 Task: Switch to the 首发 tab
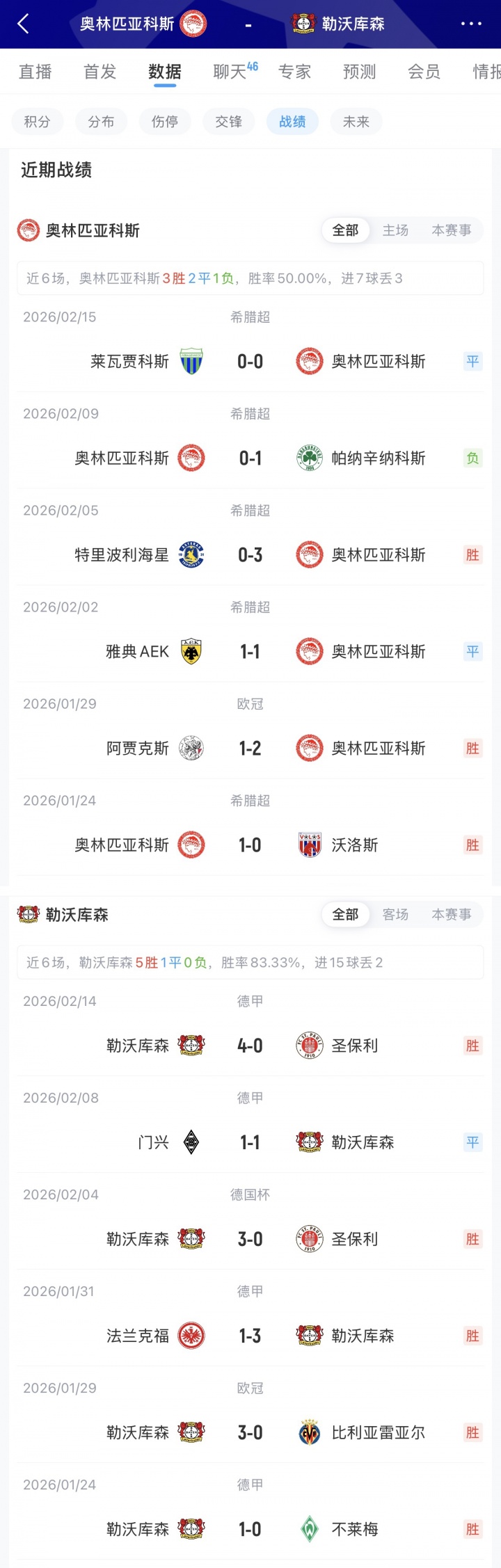100,72
